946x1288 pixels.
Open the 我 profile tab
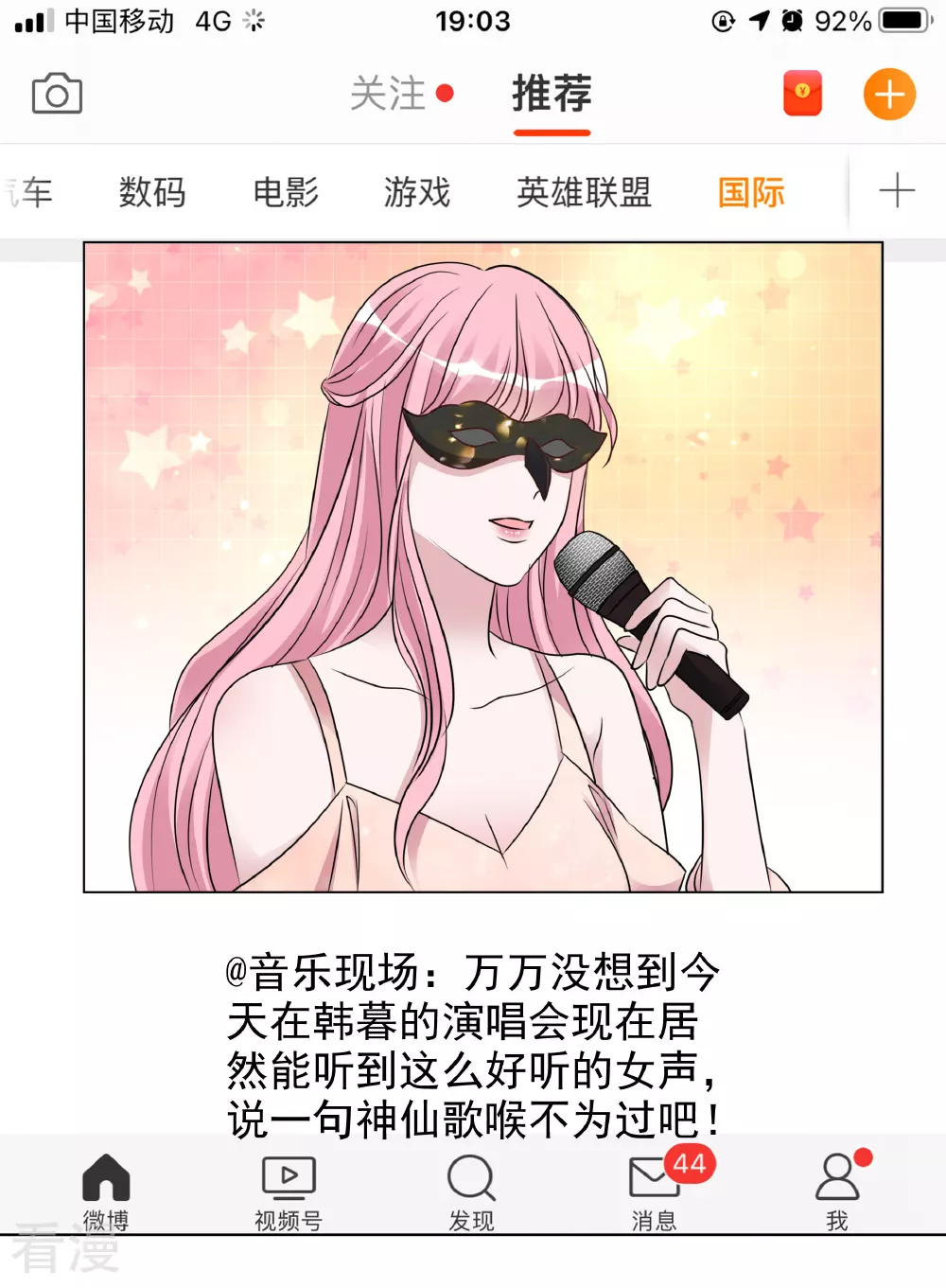[837, 1191]
